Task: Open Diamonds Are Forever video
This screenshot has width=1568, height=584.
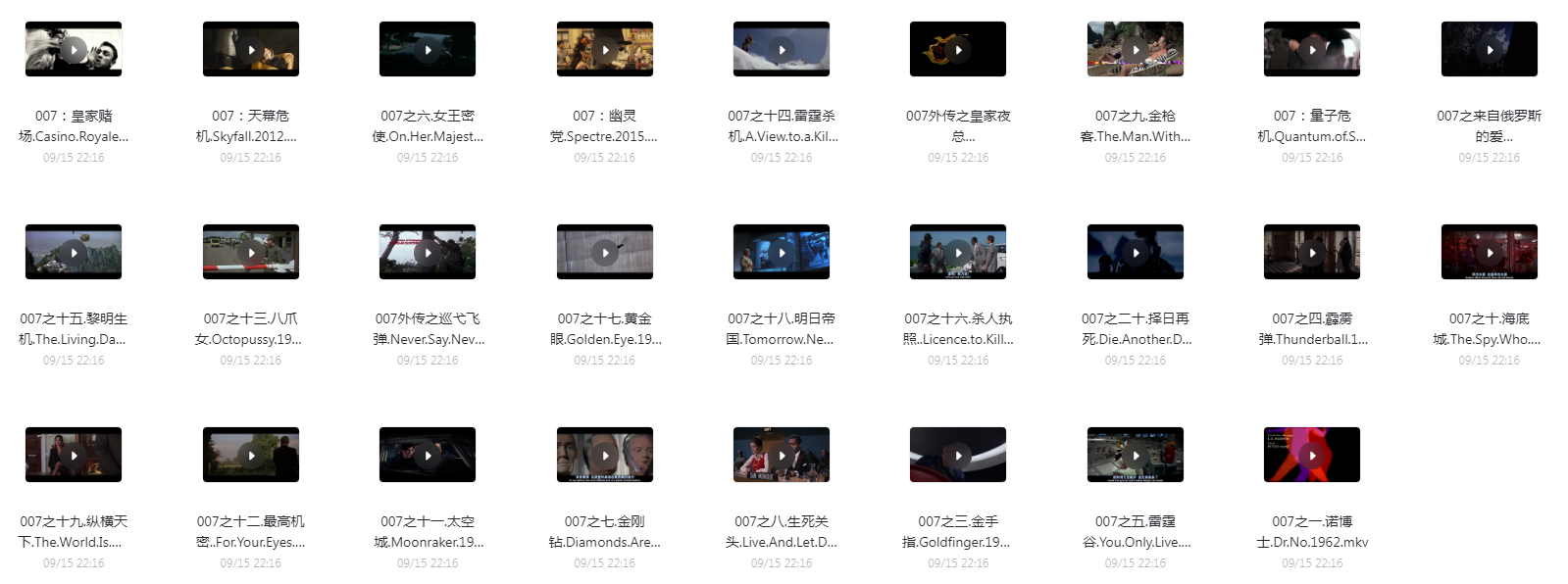Action: pyautogui.click(x=605, y=455)
